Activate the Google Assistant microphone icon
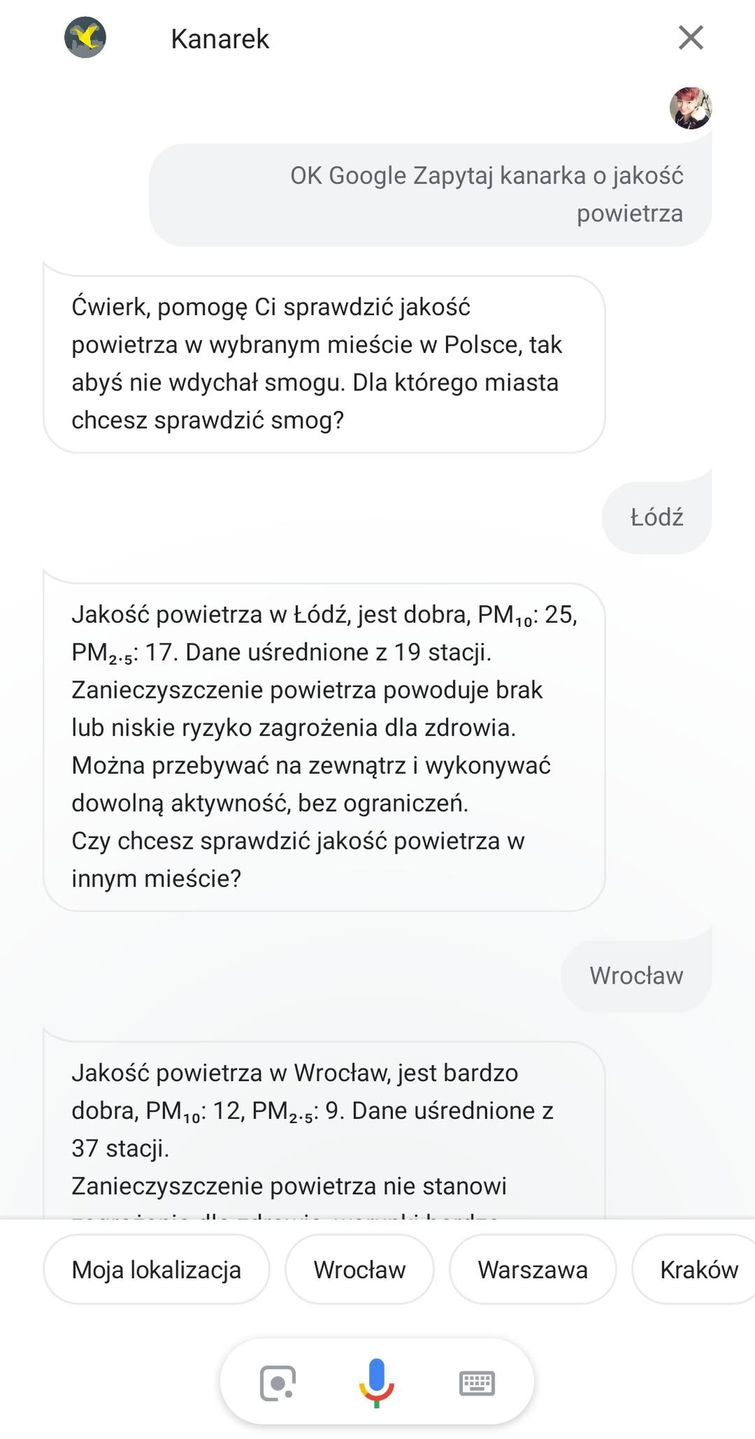 point(377,1382)
